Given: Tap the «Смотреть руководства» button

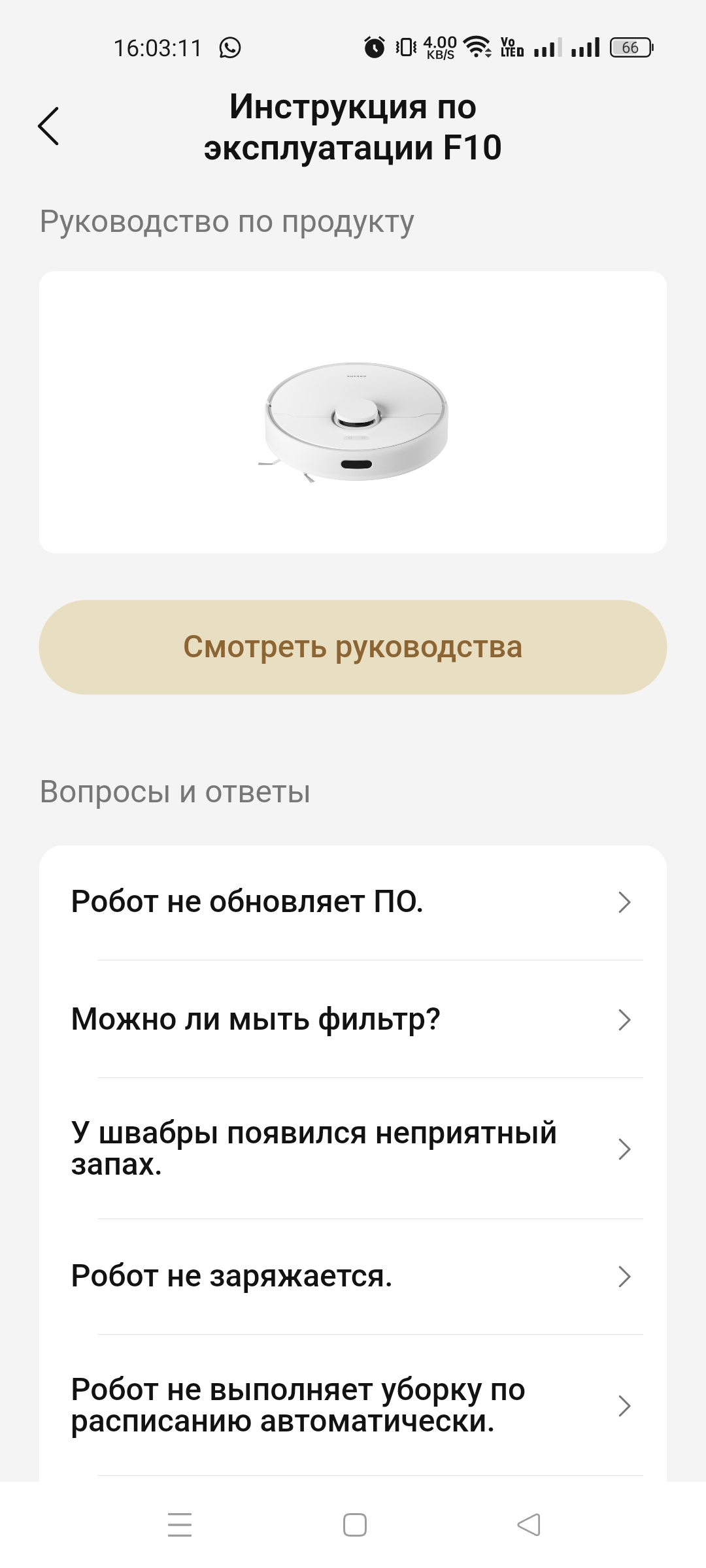Looking at the screenshot, I should click(x=353, y=647).
